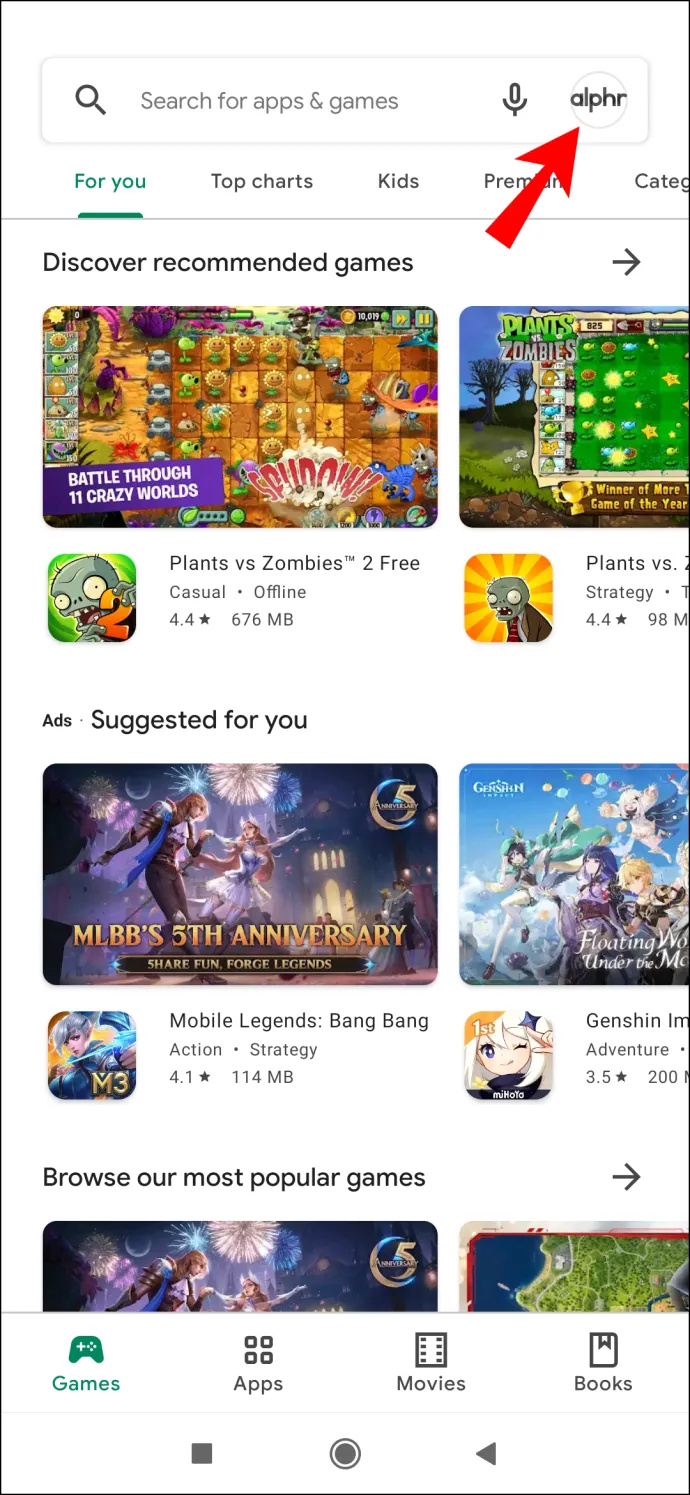
Task: Go to the Games bottom tab
Action: point(86,1363)
